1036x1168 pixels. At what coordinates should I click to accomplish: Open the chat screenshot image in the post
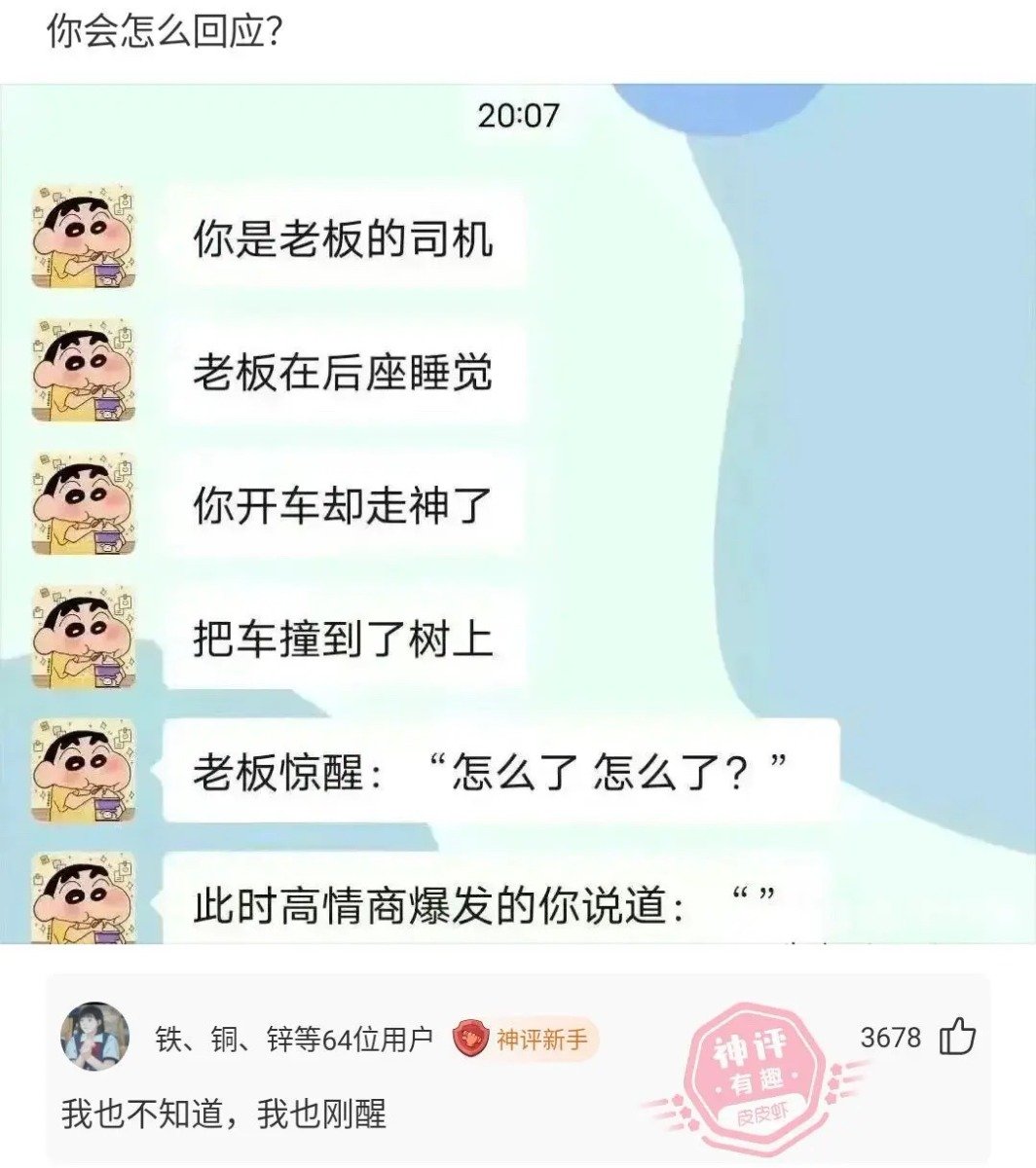pyautogui.click(x=518, y=514)
